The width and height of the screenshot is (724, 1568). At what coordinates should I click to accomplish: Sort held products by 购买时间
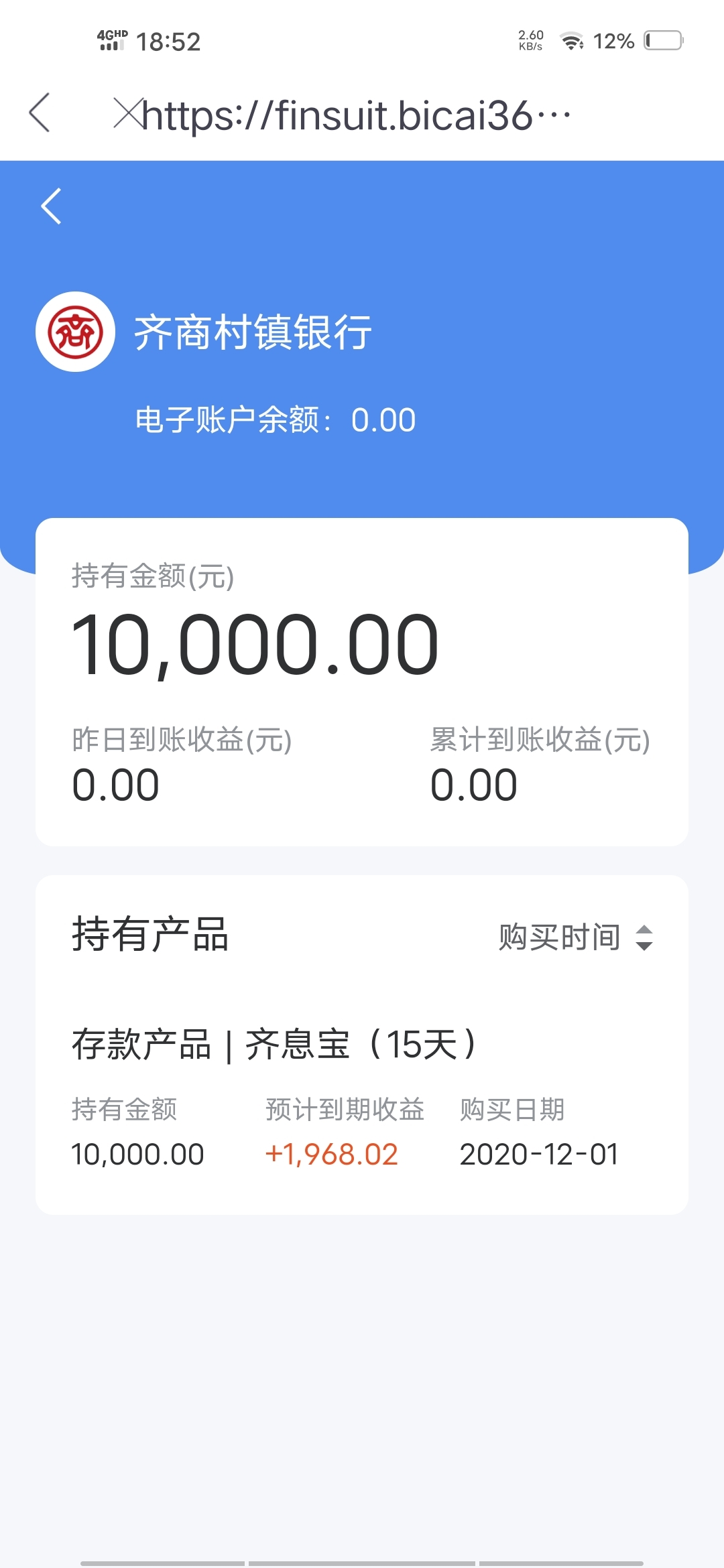(x=576, y=937)
